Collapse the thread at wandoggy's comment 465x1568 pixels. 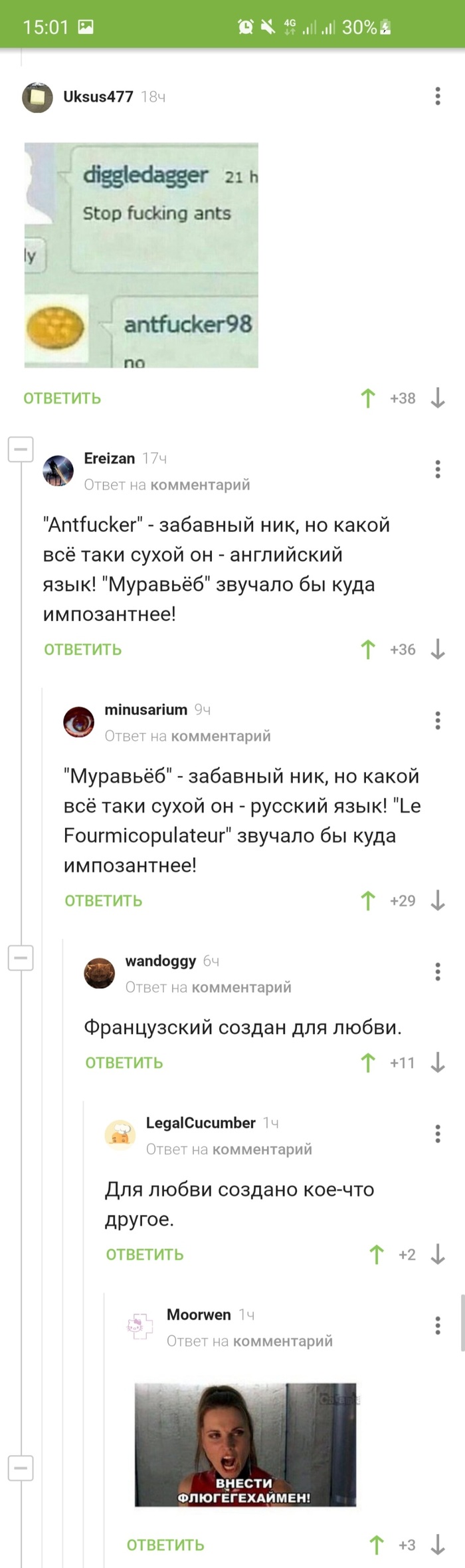coord(21,958)
